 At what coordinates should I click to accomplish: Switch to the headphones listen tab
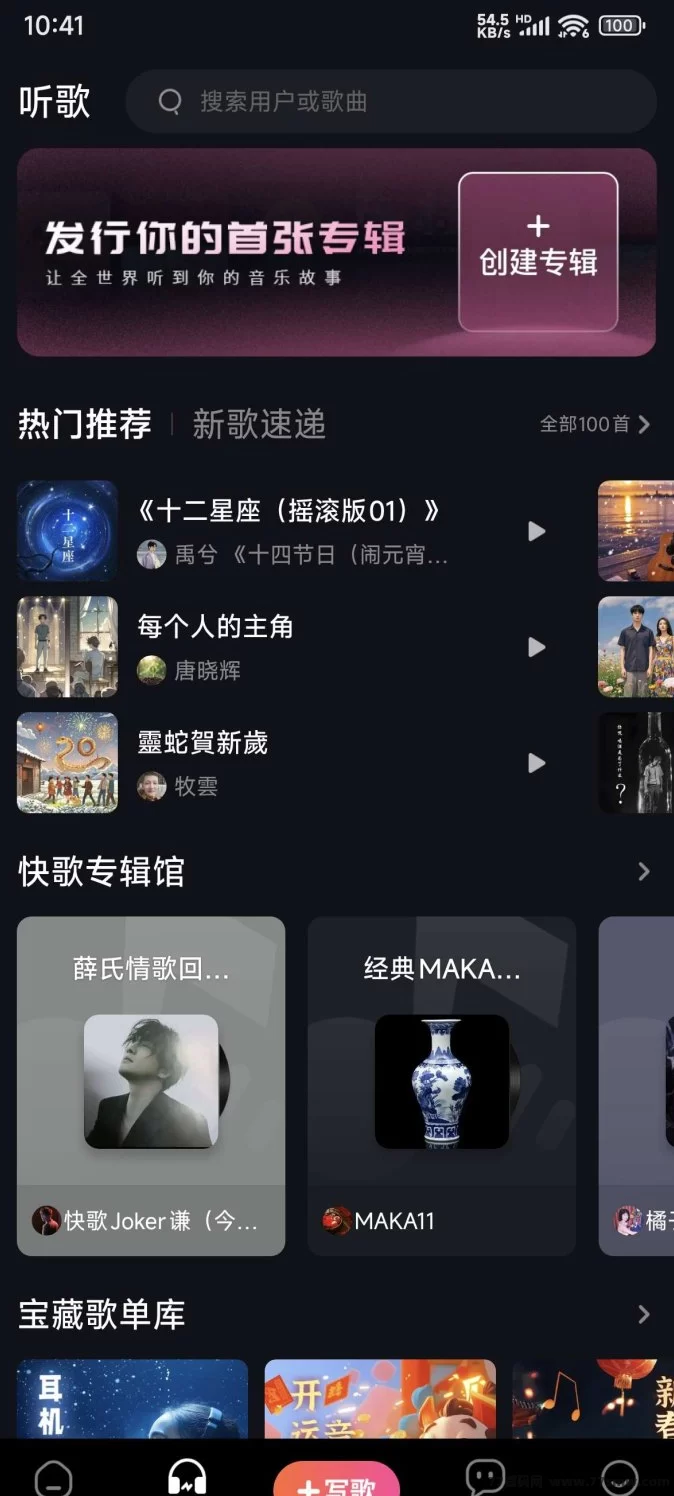[x=187, y=1476]
